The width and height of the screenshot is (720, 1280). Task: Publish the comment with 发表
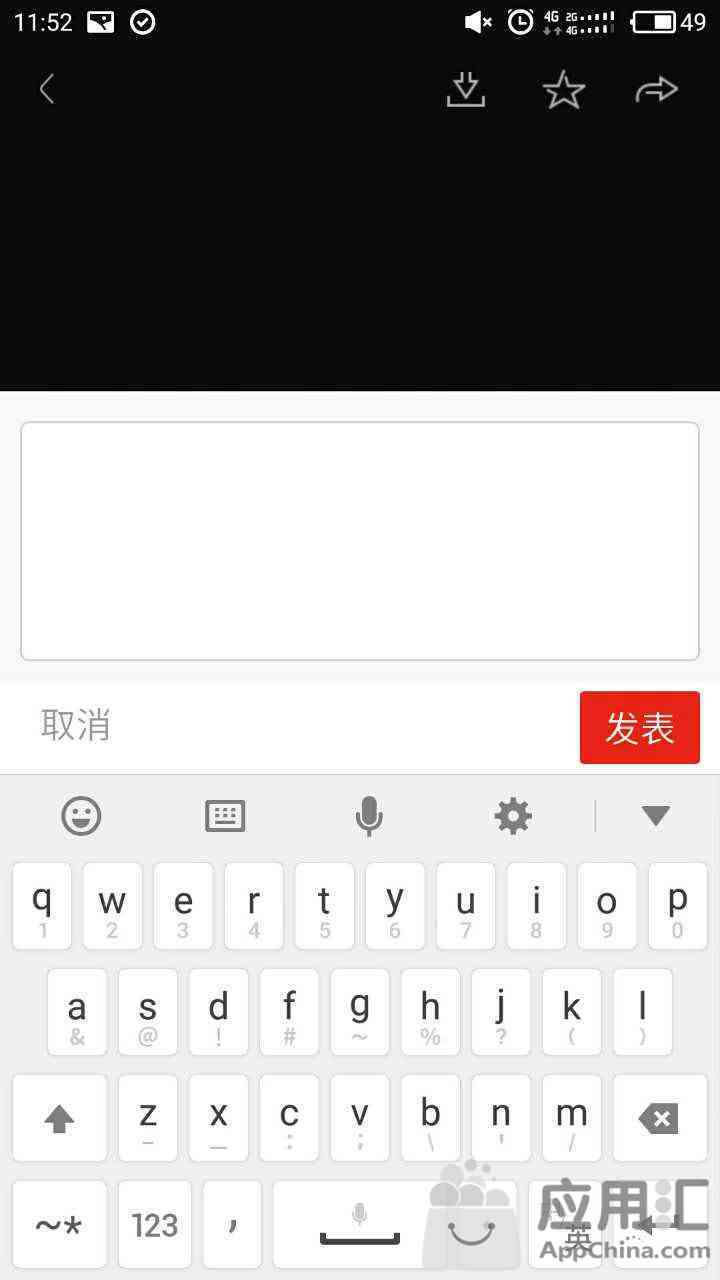click(x=640, y=728)
